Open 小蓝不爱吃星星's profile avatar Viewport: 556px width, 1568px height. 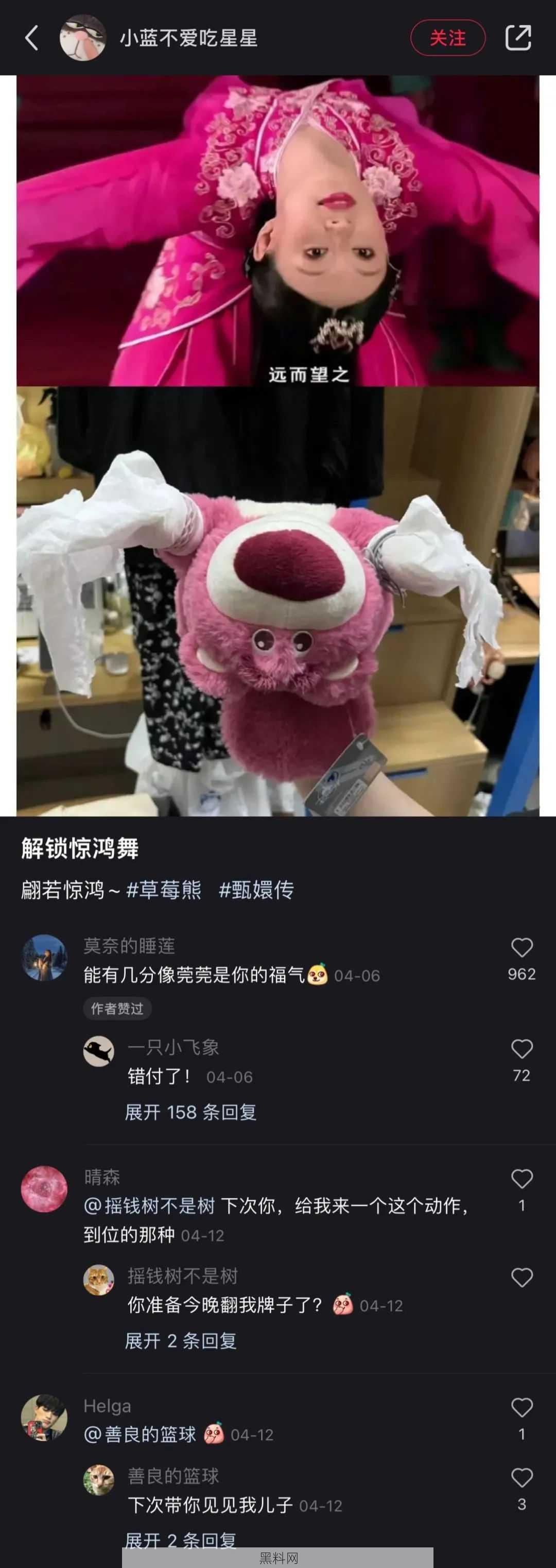tap(82, 38)
